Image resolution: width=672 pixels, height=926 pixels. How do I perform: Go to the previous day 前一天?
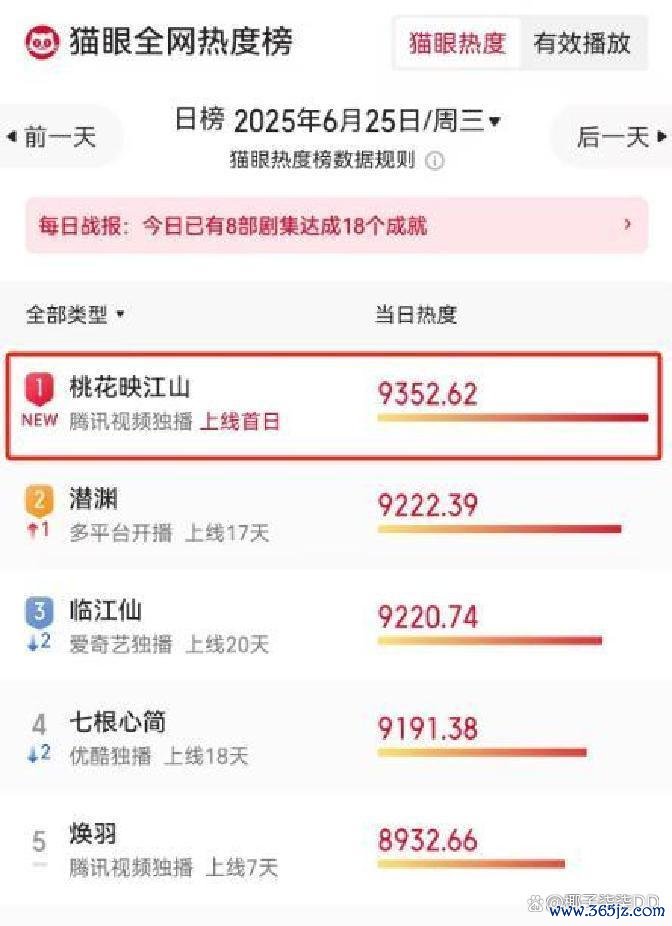click(52, 137)
